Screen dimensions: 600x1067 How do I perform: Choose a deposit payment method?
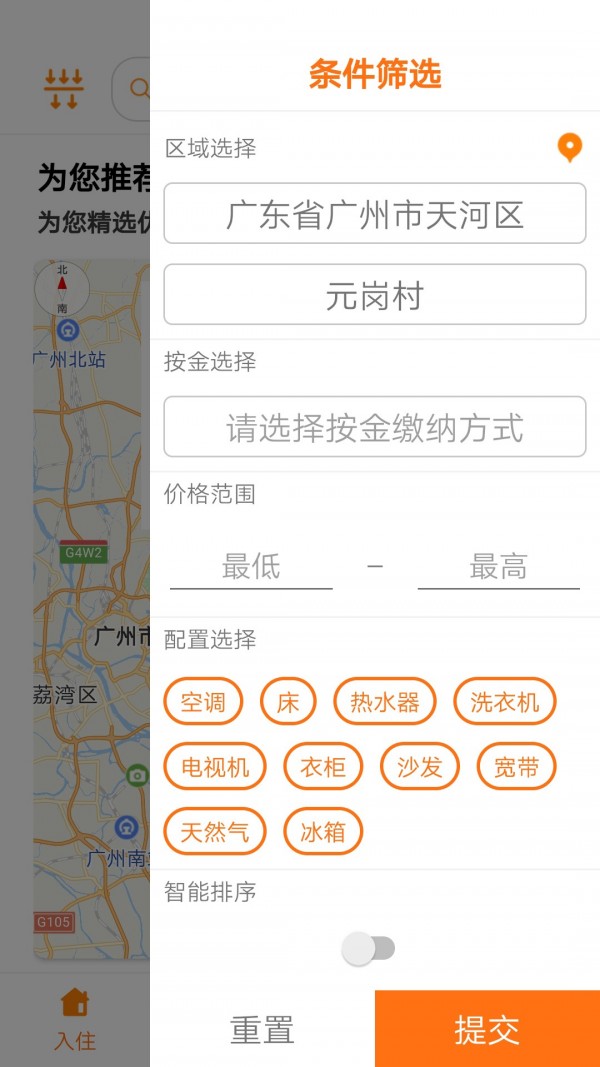click(x=375, y=427)
